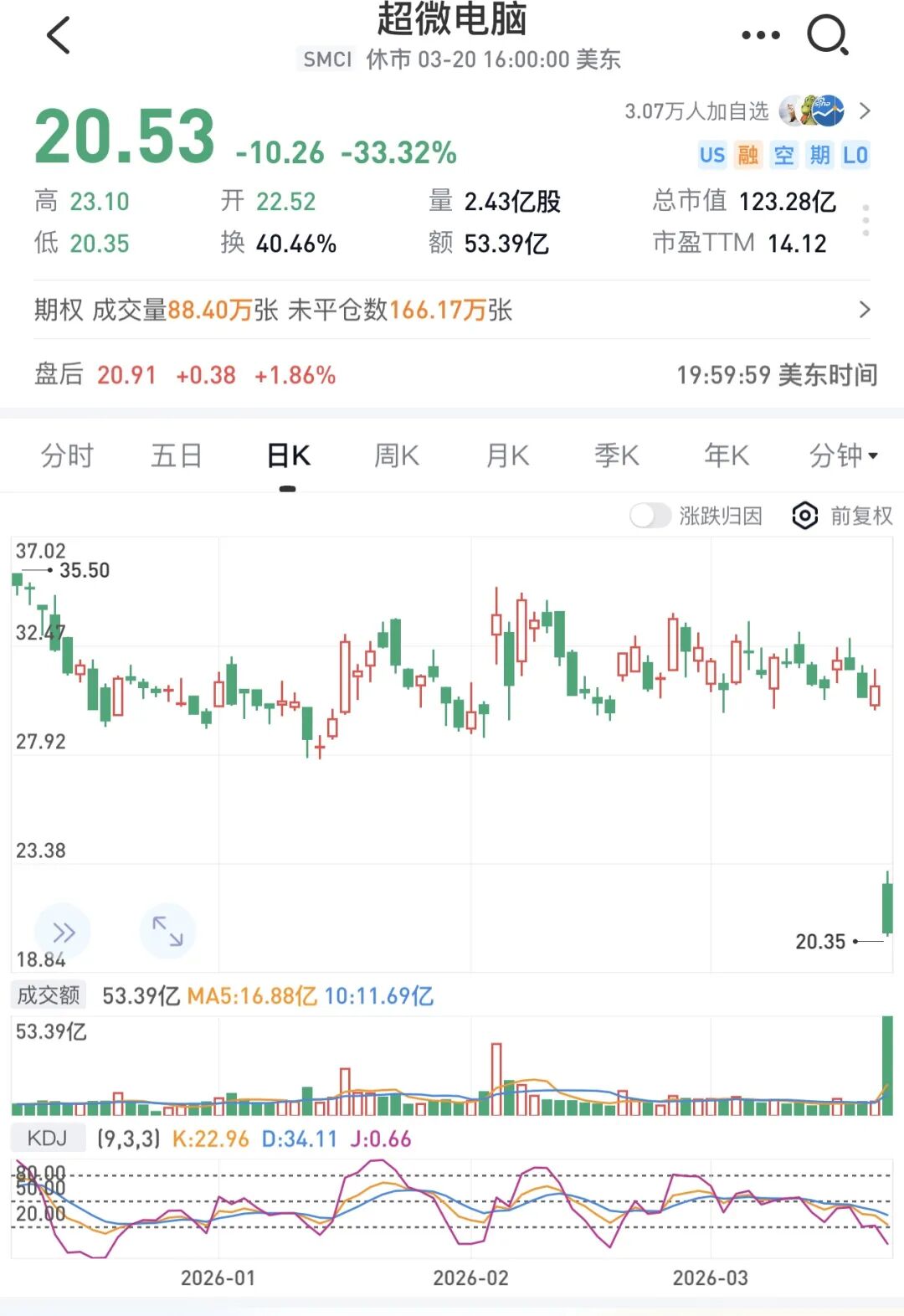Viewport: 904px width, 1316px height.
Task: Open stock search
Action: 827,35
